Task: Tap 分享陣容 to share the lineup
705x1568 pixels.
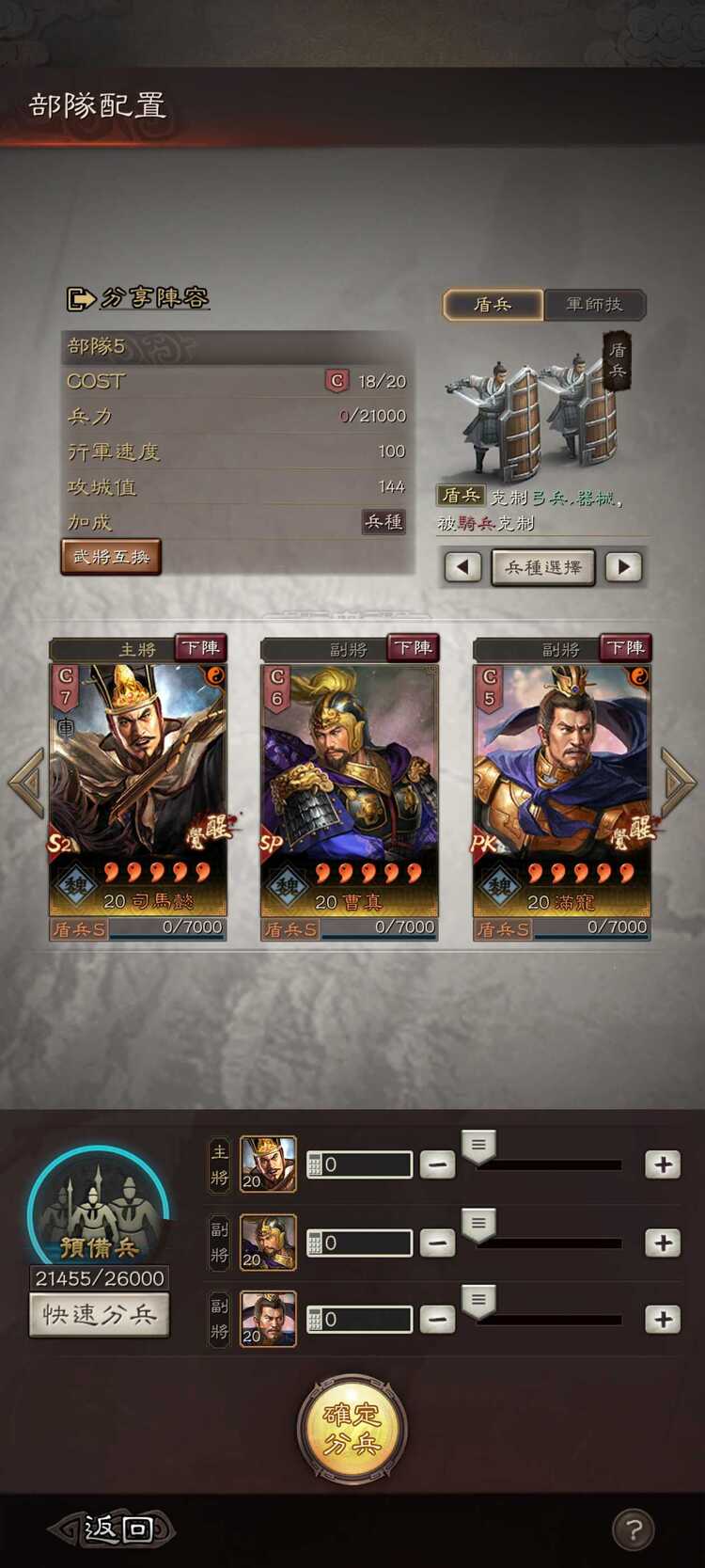Action: tap(138, 298)
